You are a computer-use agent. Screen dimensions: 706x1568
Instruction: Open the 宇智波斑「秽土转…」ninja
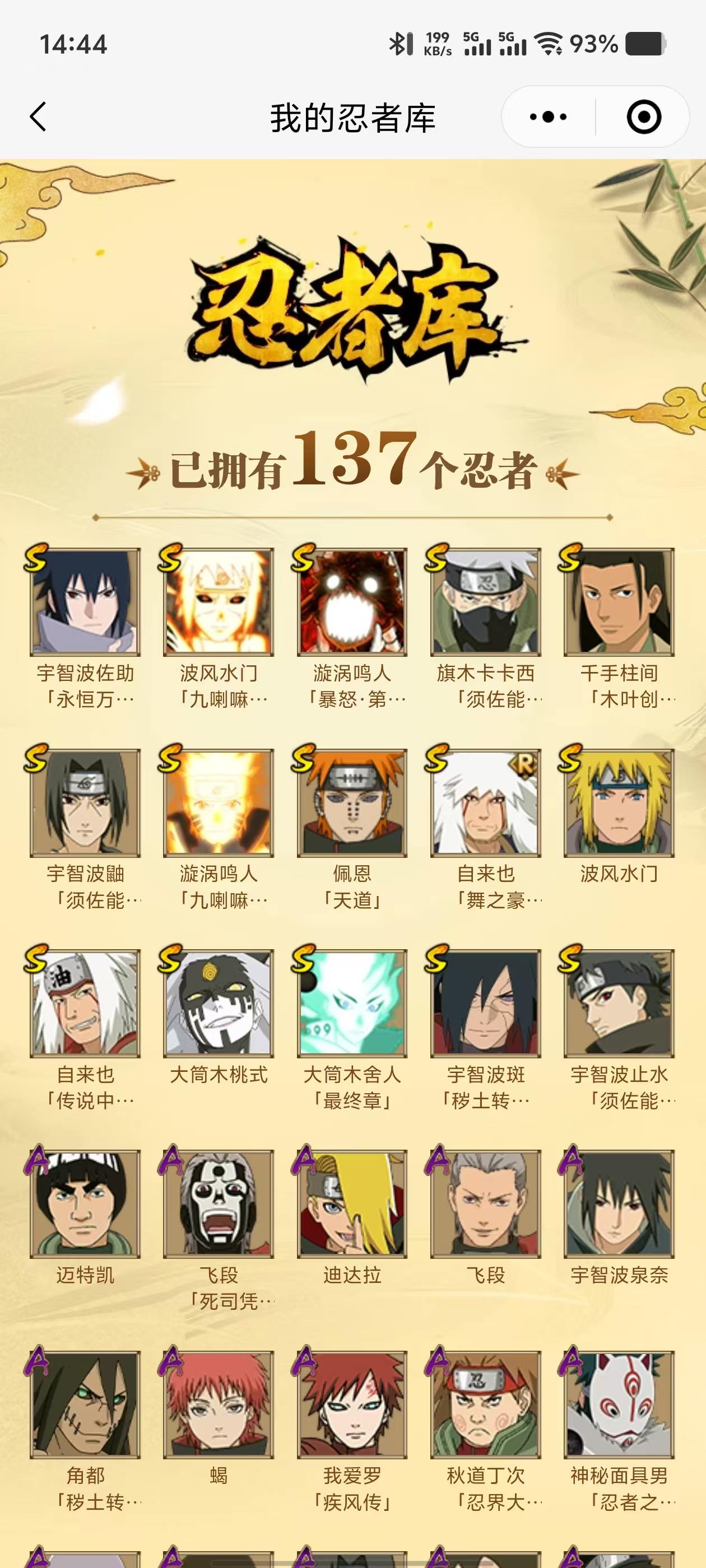tap(485, 1002)
